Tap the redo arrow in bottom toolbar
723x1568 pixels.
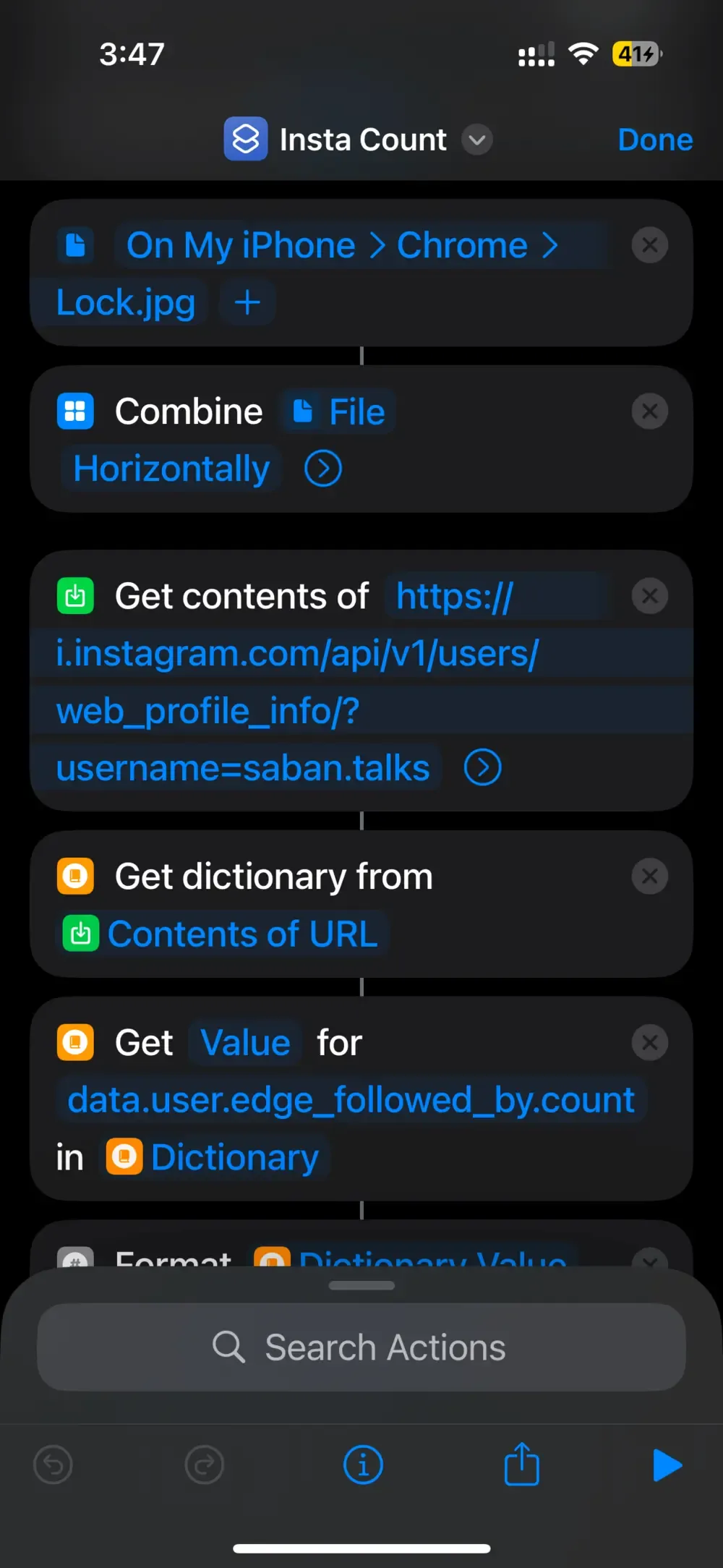pyautogui.click(x=205, y=1465)
